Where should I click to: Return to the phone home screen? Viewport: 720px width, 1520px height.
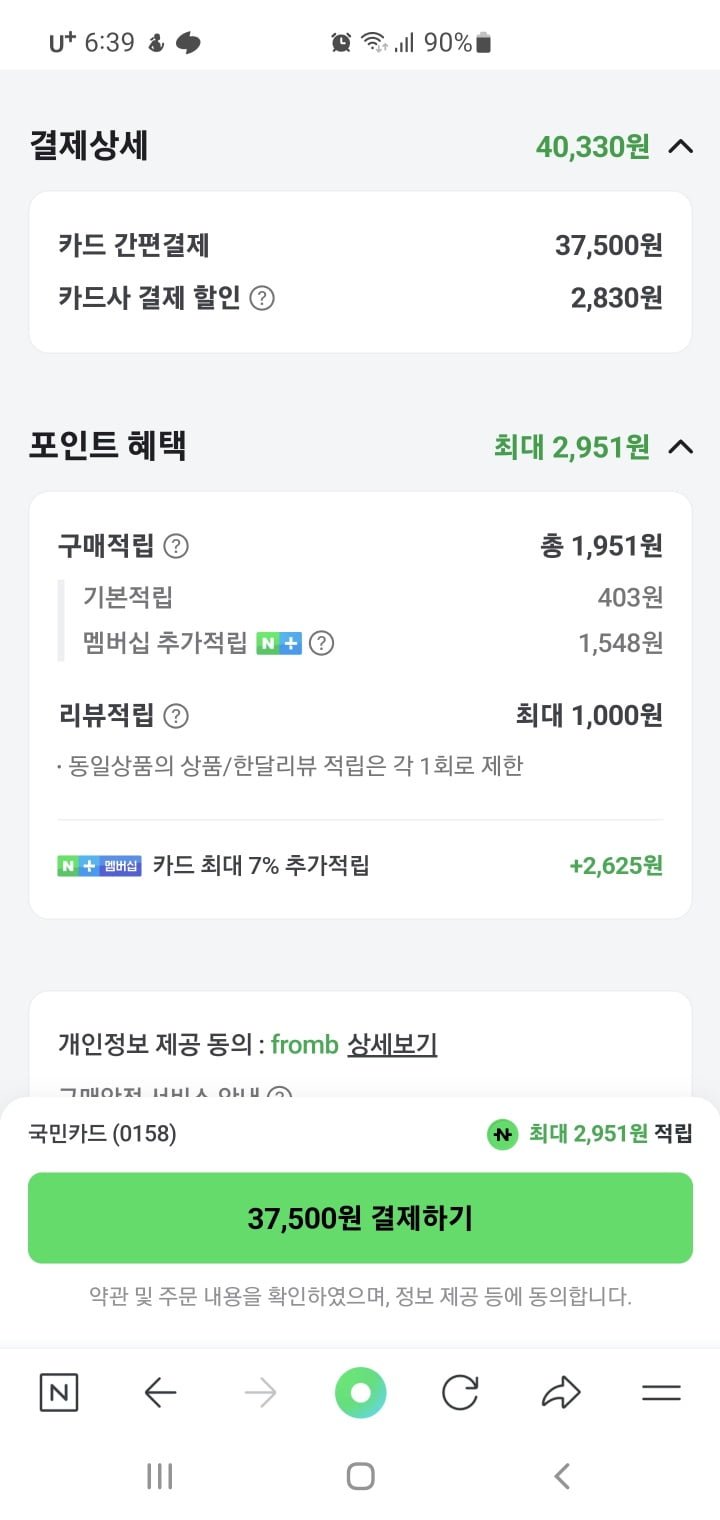[x=360, y=1476]
